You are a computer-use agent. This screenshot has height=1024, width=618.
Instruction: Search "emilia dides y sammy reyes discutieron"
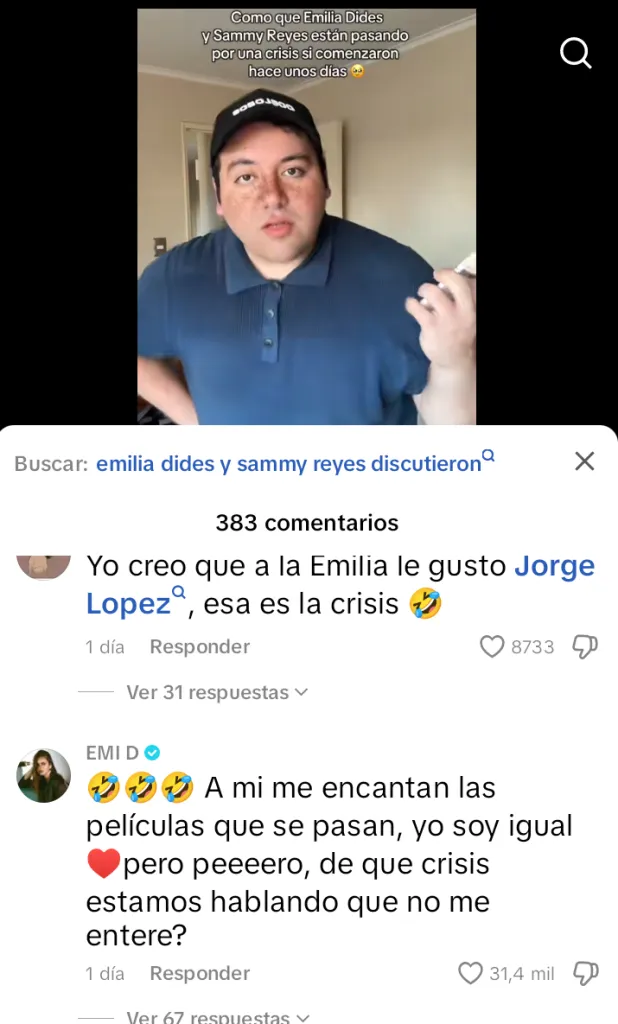tap(289, 465)
